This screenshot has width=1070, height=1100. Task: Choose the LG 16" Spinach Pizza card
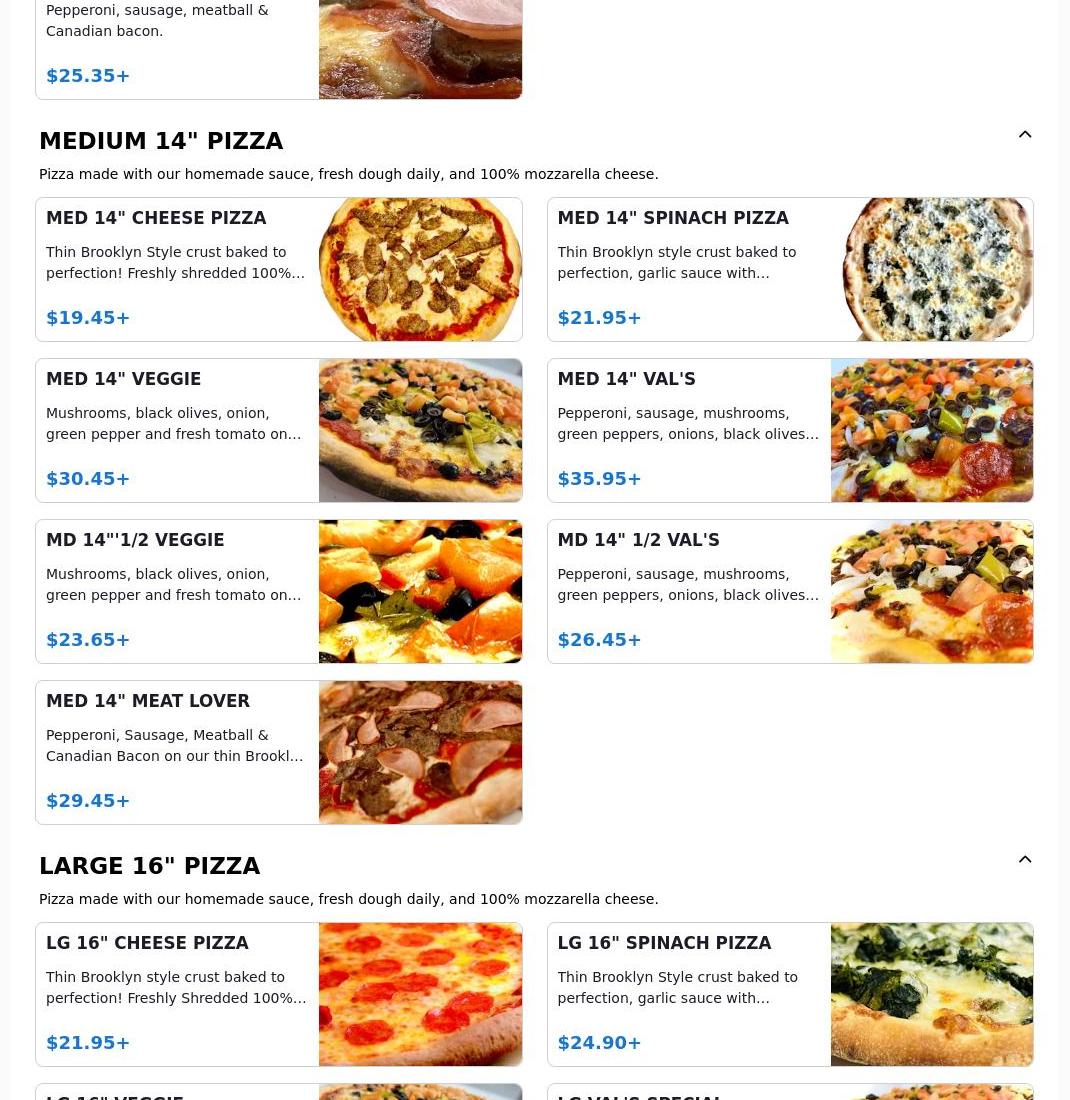(x=789, y=995)
